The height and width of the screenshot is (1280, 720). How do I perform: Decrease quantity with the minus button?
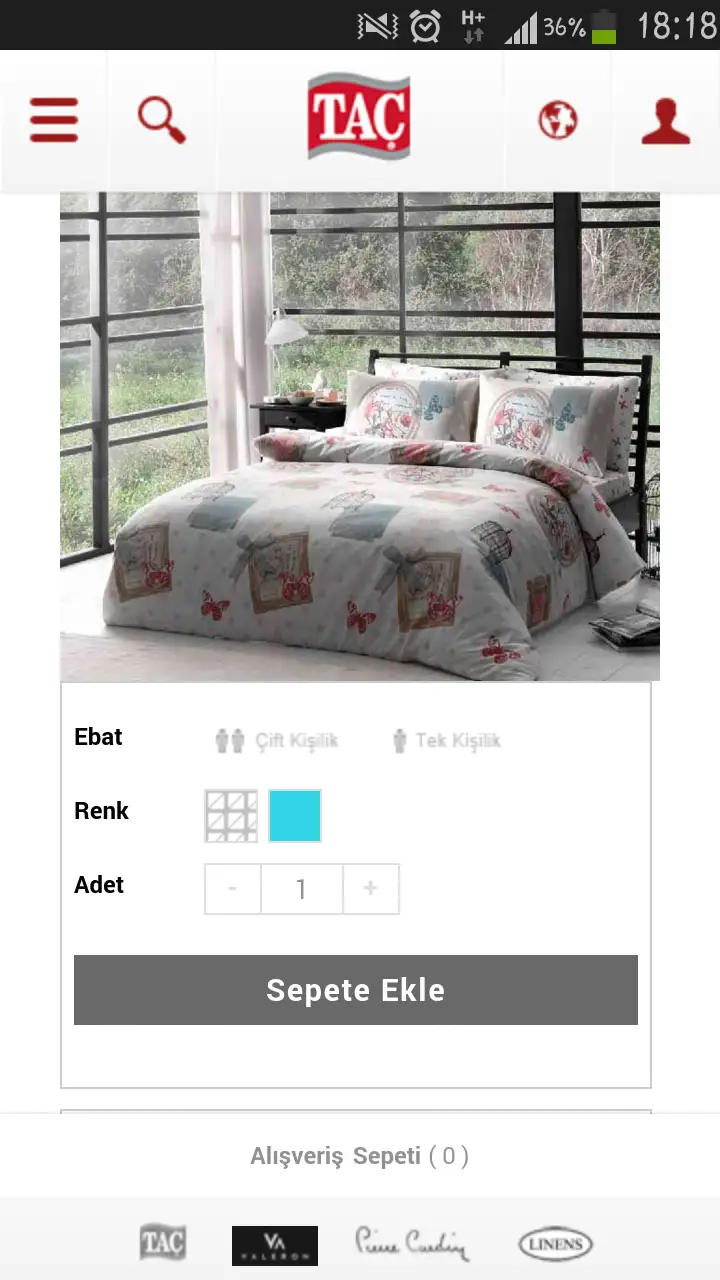(x=232, y=889)
